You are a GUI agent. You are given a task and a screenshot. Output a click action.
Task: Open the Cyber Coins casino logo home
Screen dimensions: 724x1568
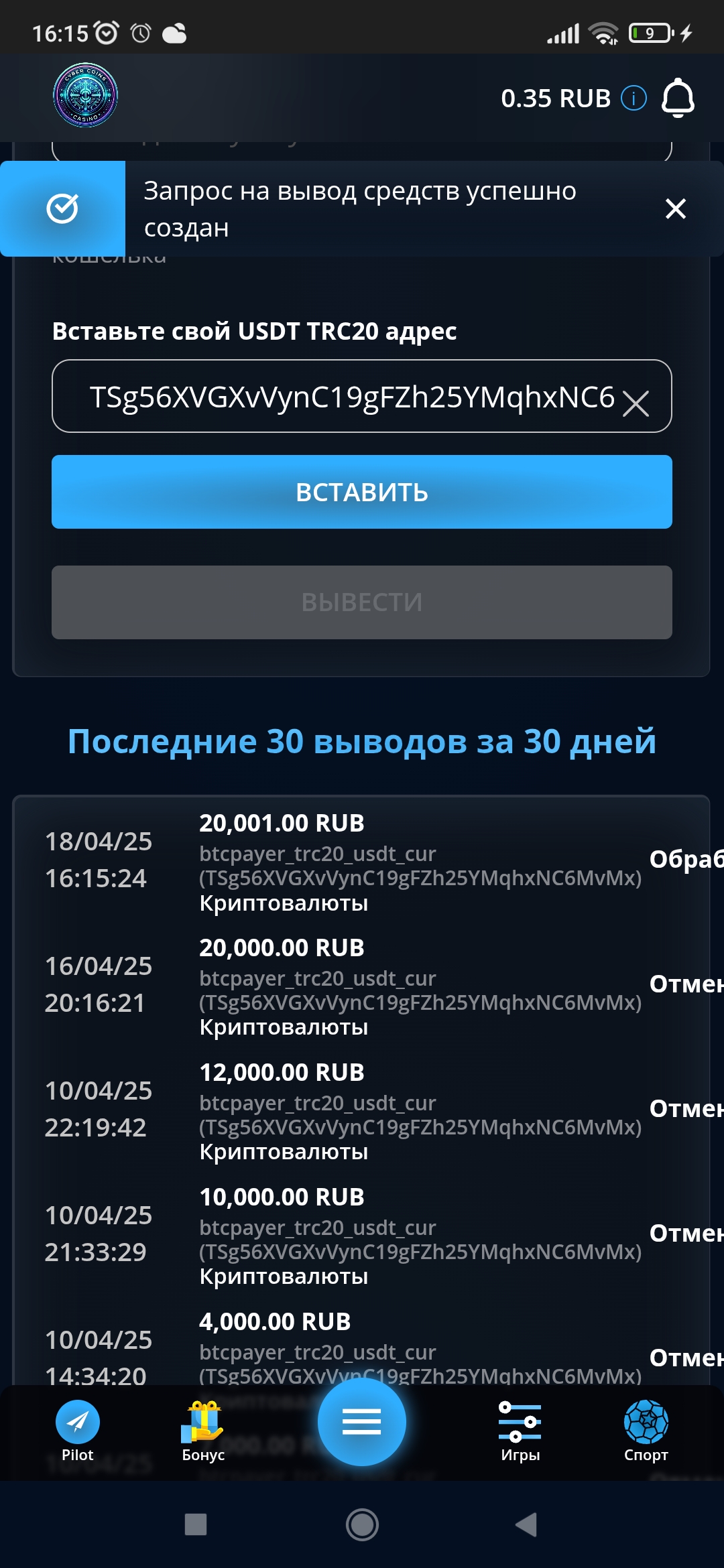[86, 95]
